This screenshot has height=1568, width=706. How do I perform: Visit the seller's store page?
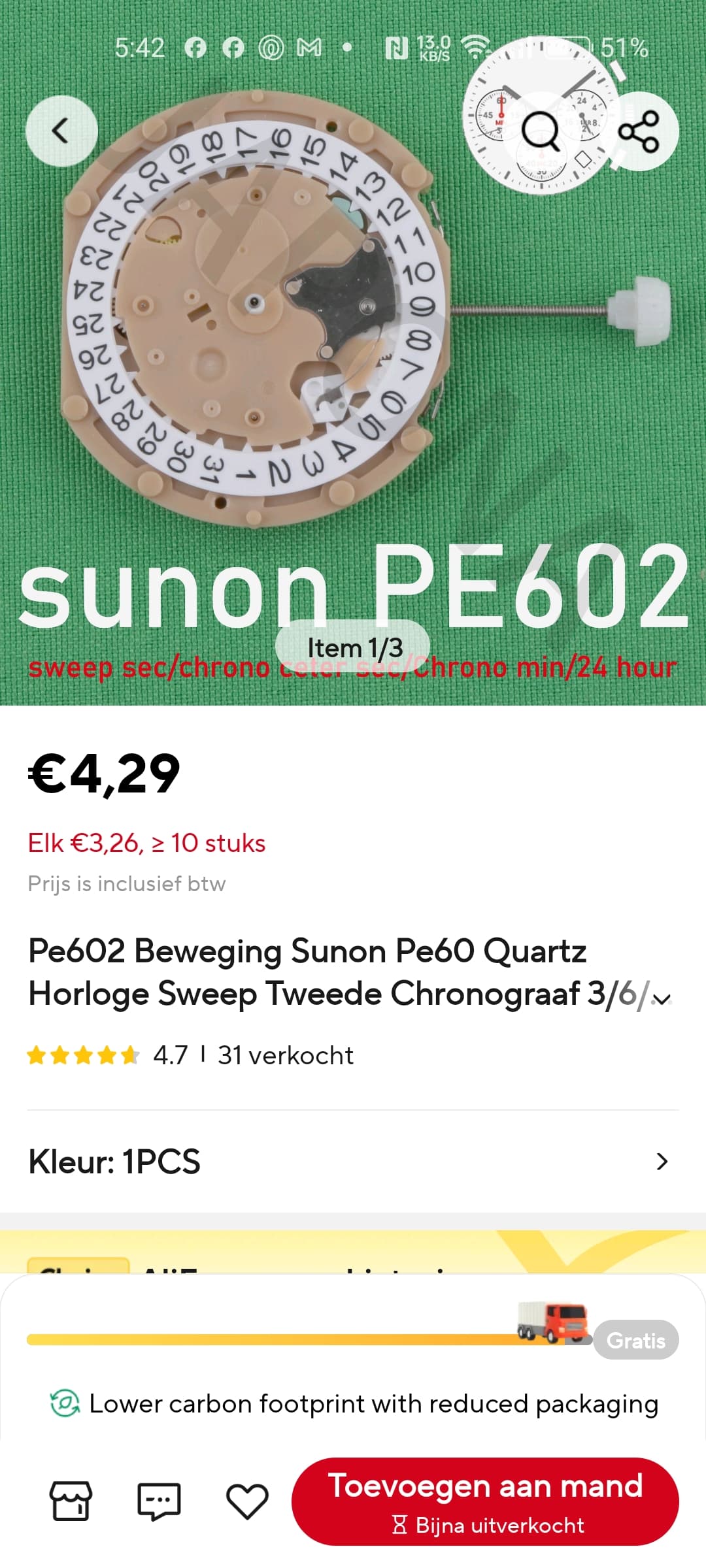point(71,1501)
